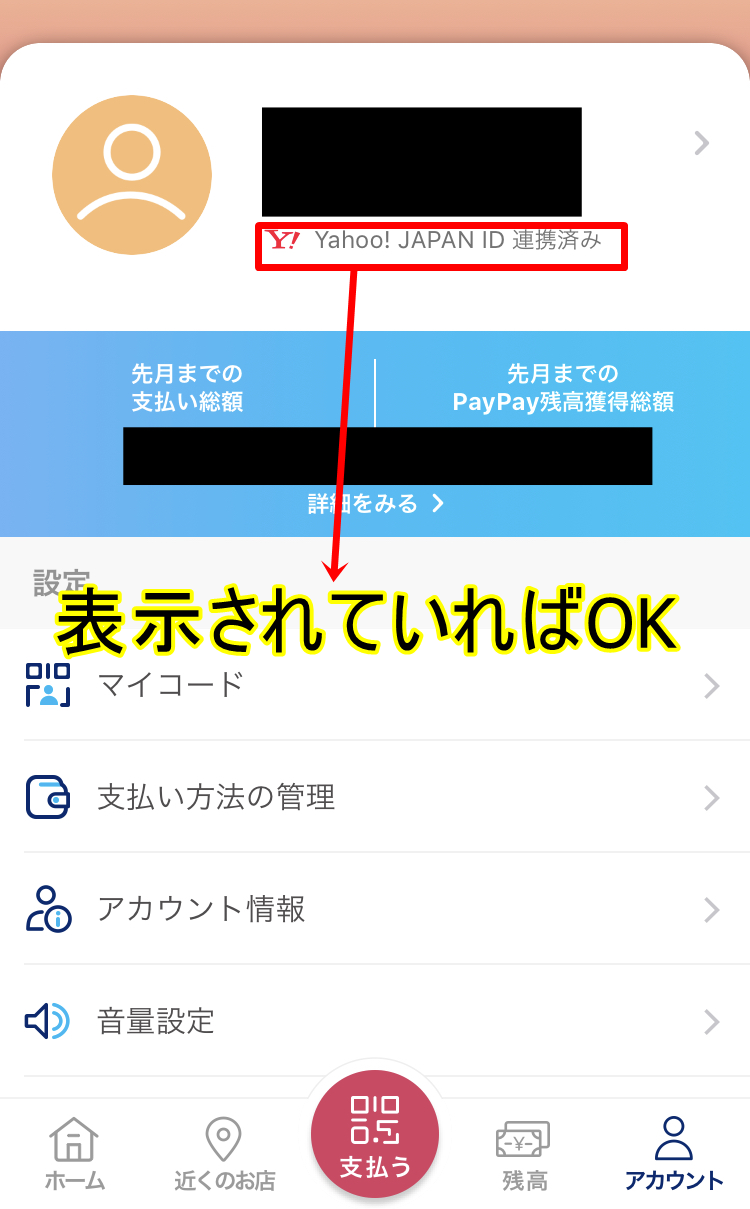Switch to the 残高 tab
The width and height of the screenshot is (750, 1209).
524,1155
